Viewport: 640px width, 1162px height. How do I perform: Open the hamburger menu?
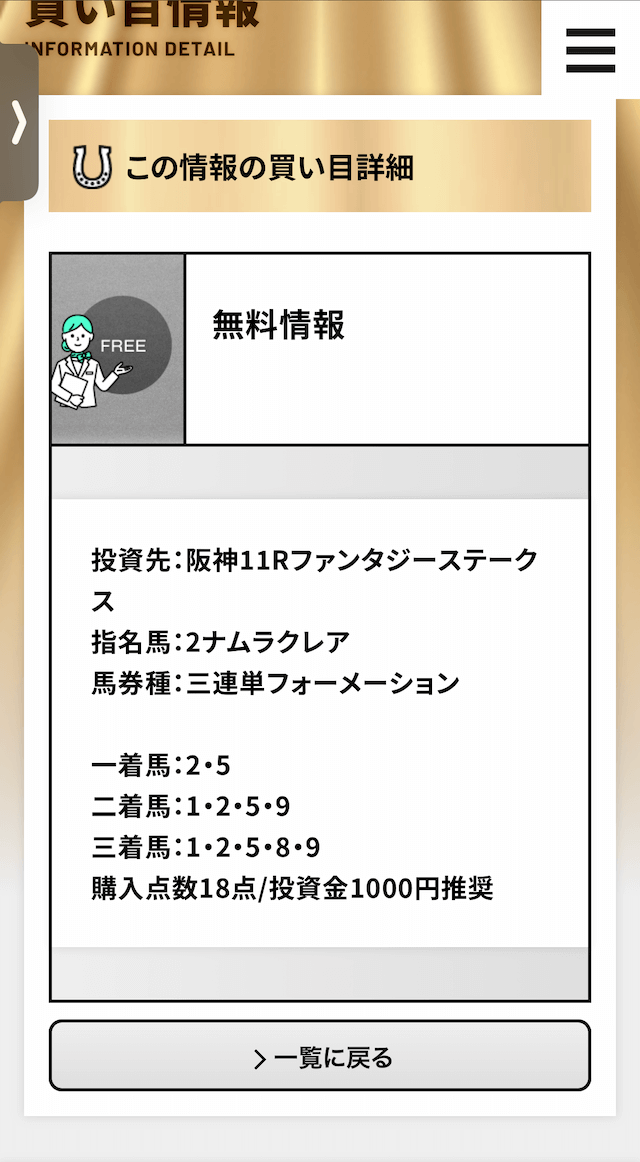point(590,50)
